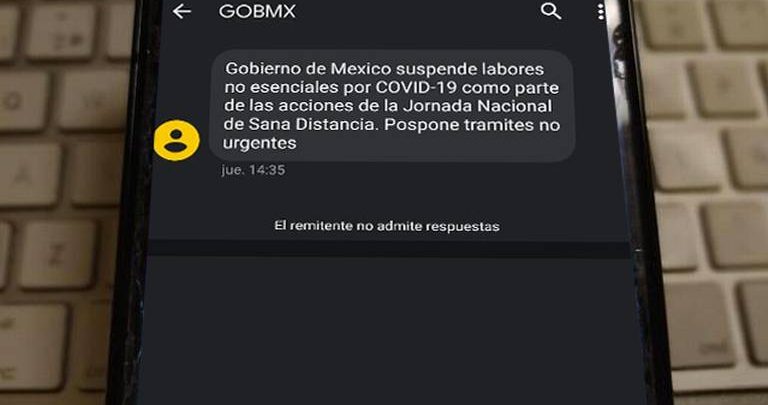Open the overflow menu
Viewport: 768px width, 405px height.
click(601, 12)
